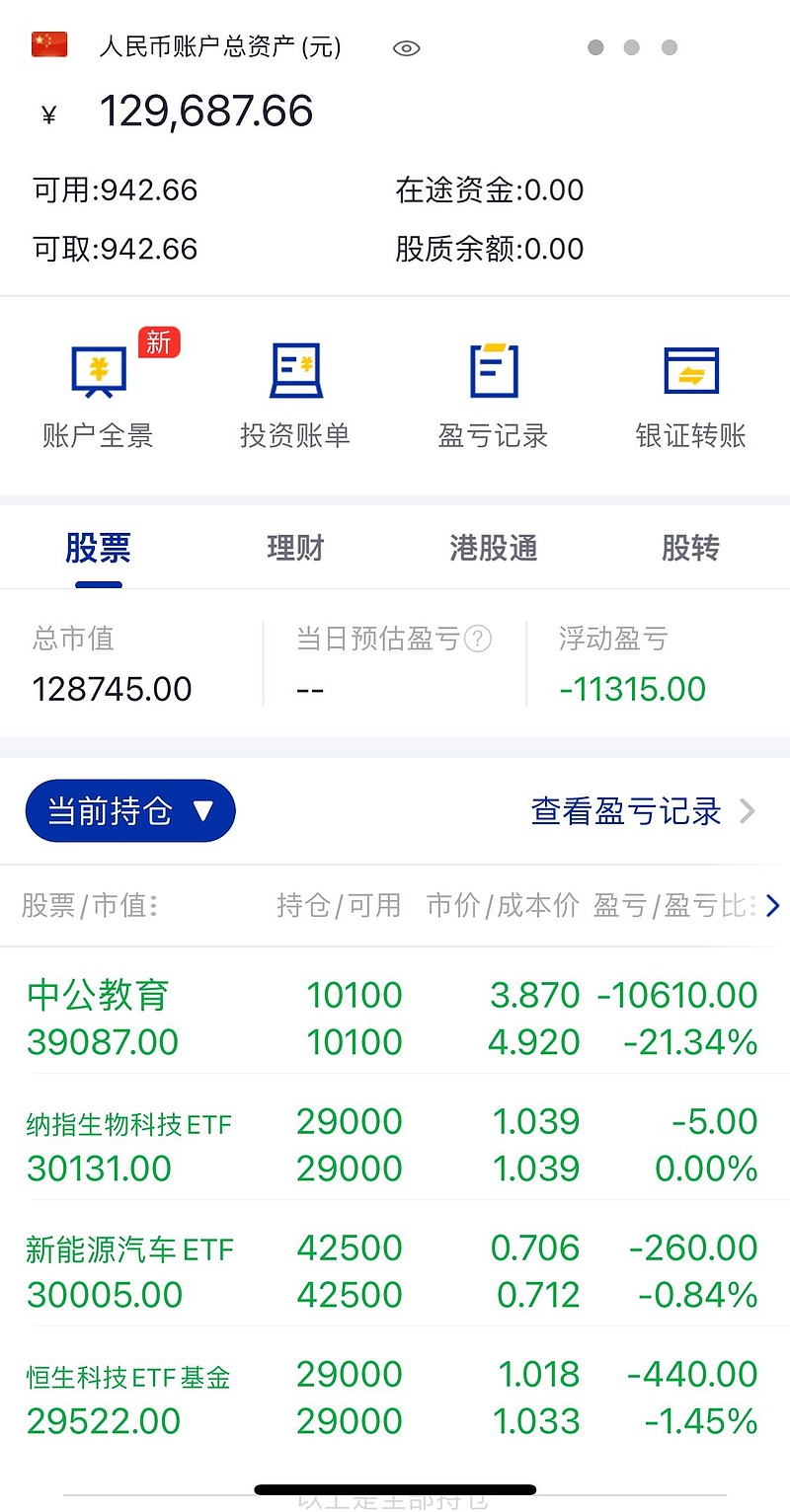Click the rightmost menu dot at top
This screenshot has height=1512, width=790.
tap(669, 47)
